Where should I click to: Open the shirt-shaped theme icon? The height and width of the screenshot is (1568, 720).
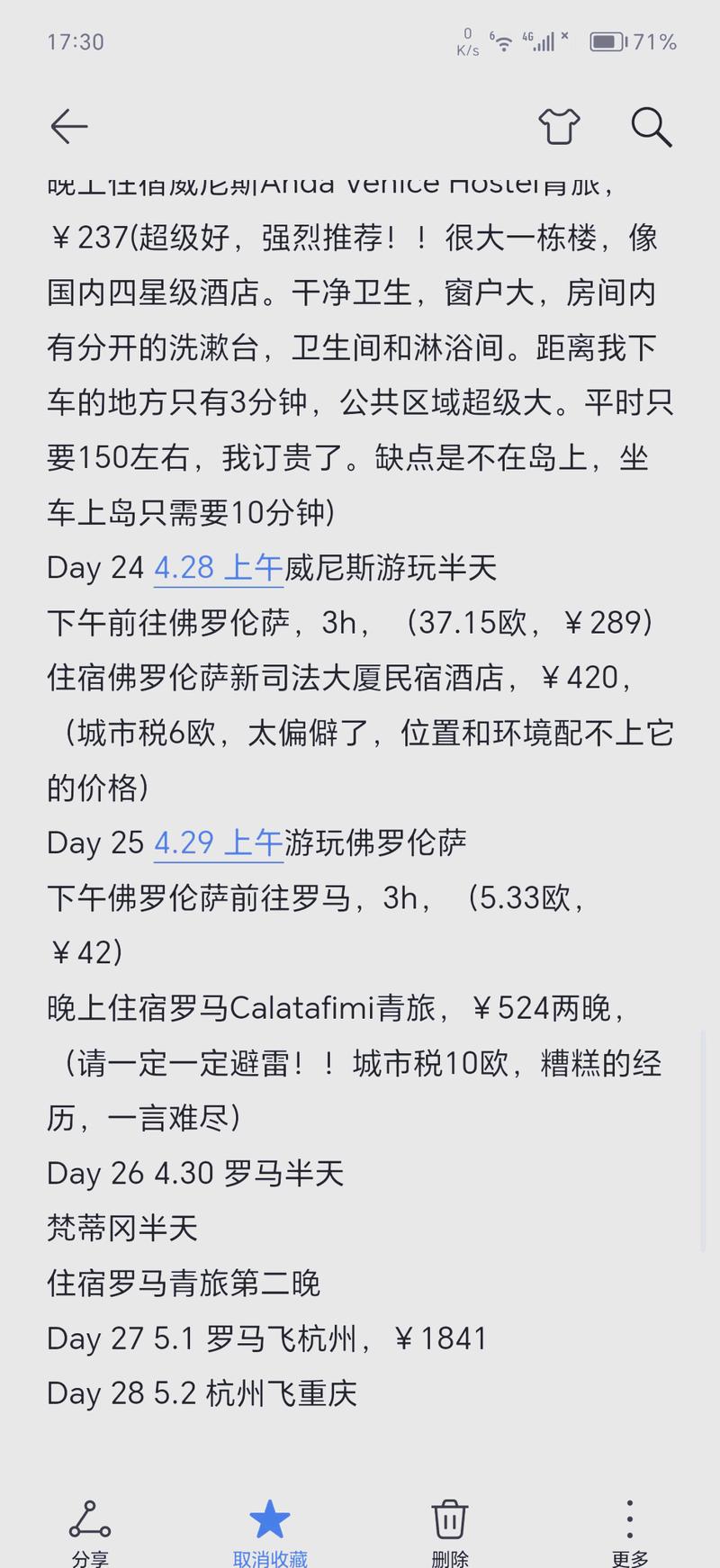[x=559, y=126]
